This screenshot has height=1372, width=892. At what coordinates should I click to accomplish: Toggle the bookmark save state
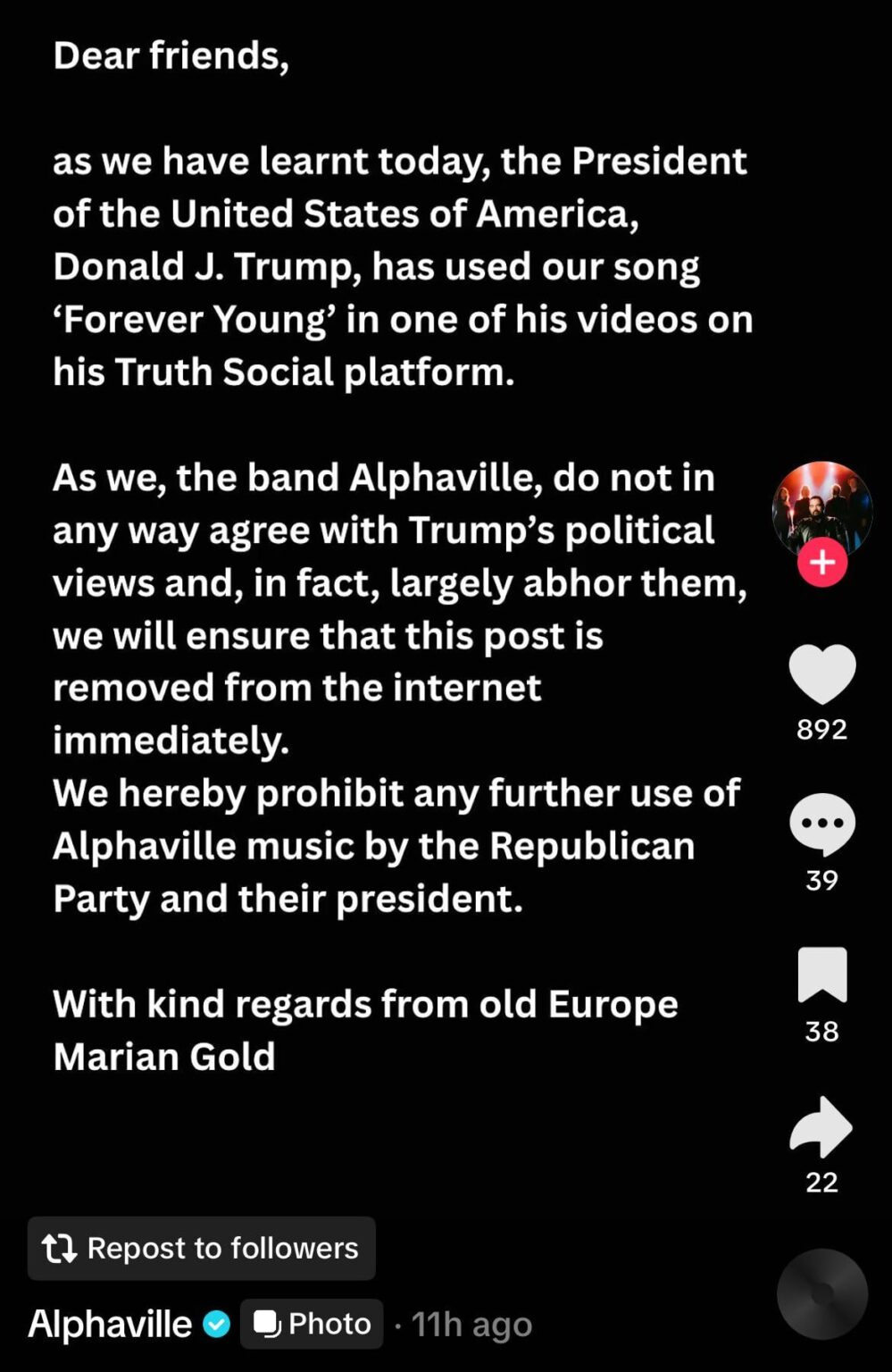(821, 975)
